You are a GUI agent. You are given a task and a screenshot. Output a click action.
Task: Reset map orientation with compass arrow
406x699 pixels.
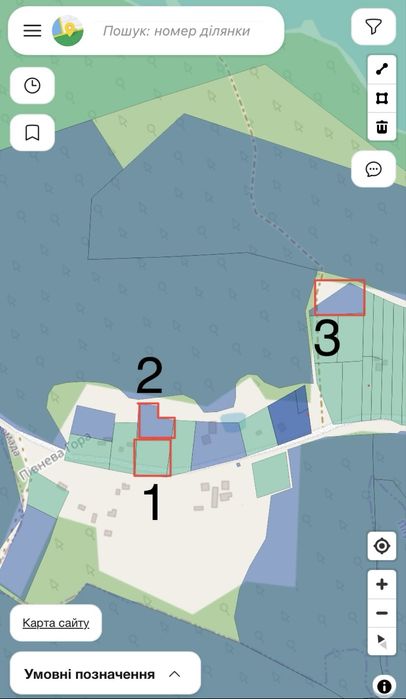(x=382, y=641)
